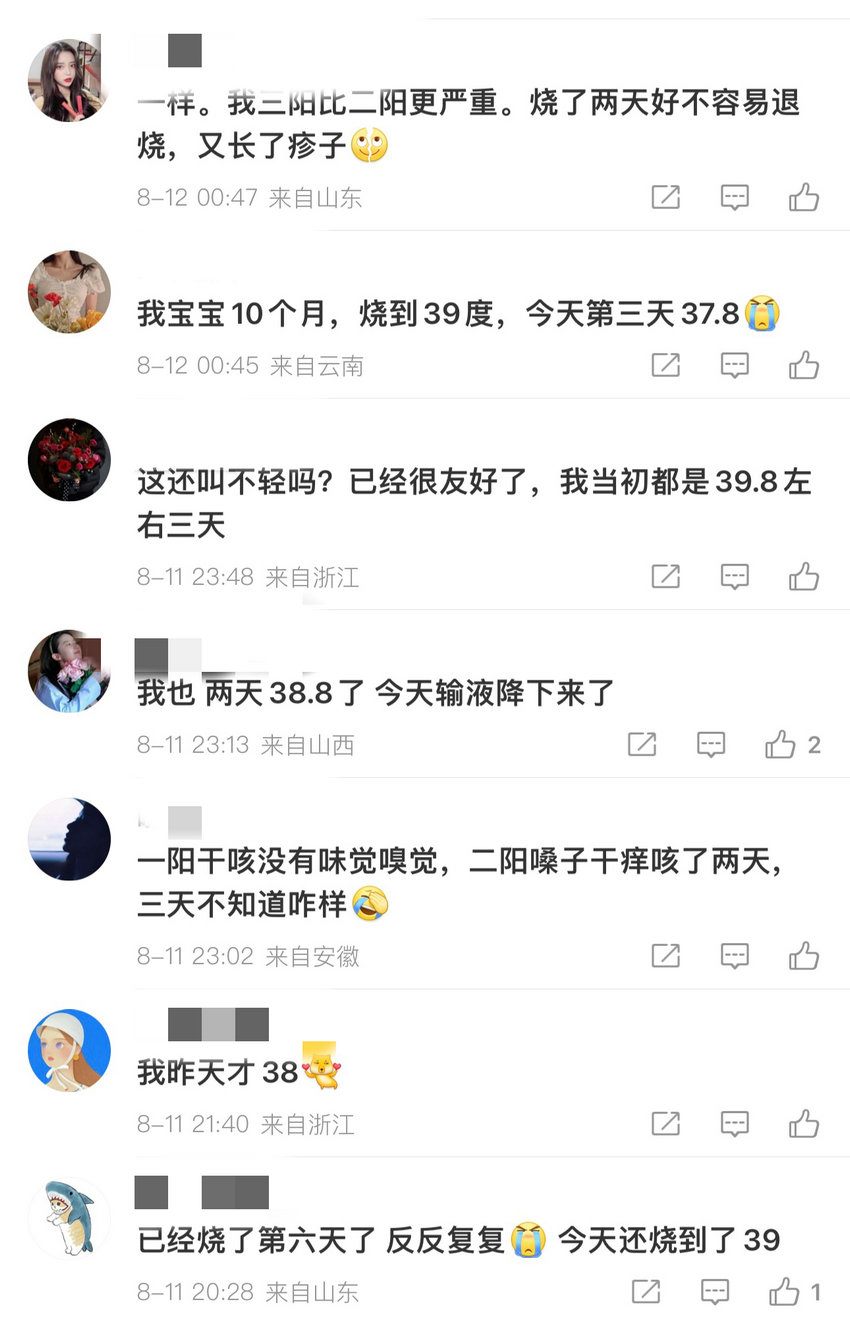
Task: Like the comment from 山西 with 2 likes
Action: coord(780,744)
